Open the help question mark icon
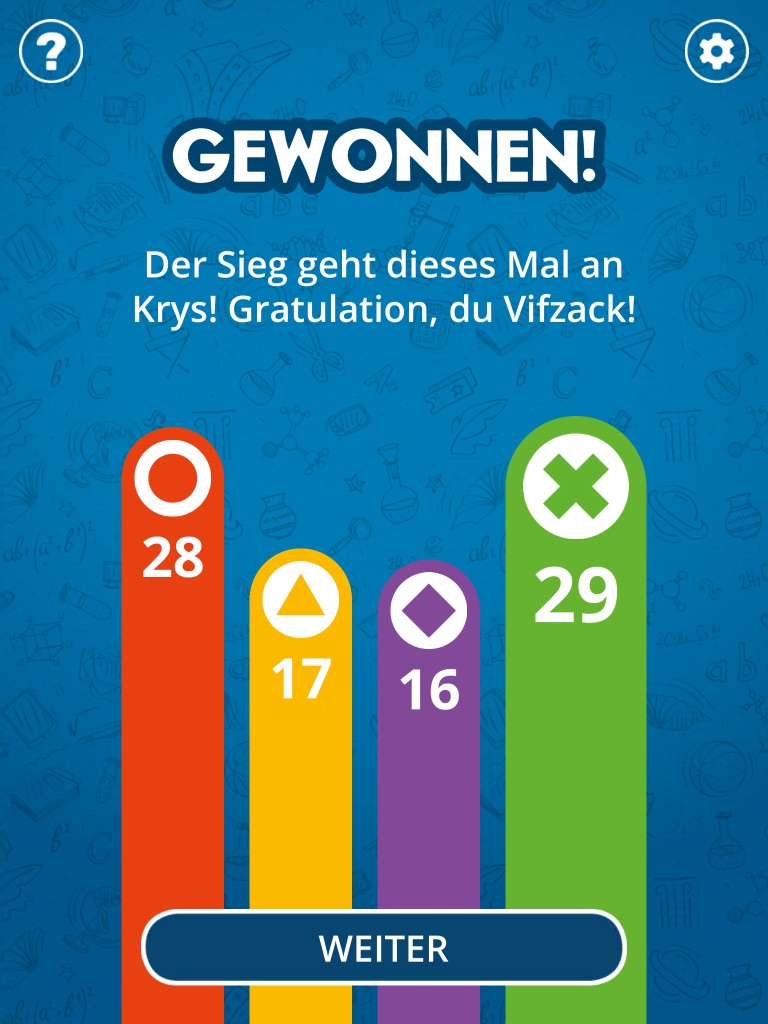Screen dimensions: 768x1024 (x=50, y=51)
